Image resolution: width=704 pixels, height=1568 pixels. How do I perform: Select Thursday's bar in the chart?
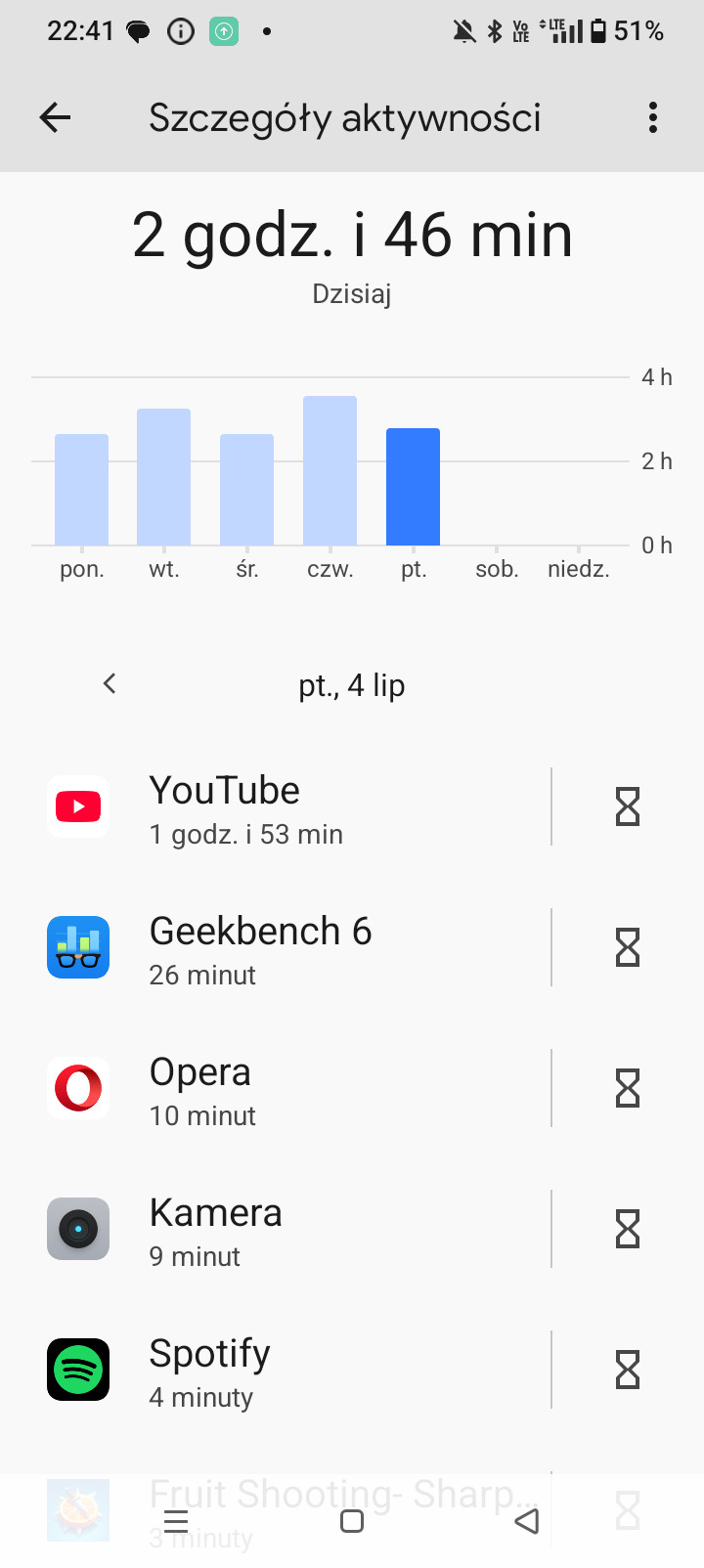pyautogui.click(x=330, y=470)
